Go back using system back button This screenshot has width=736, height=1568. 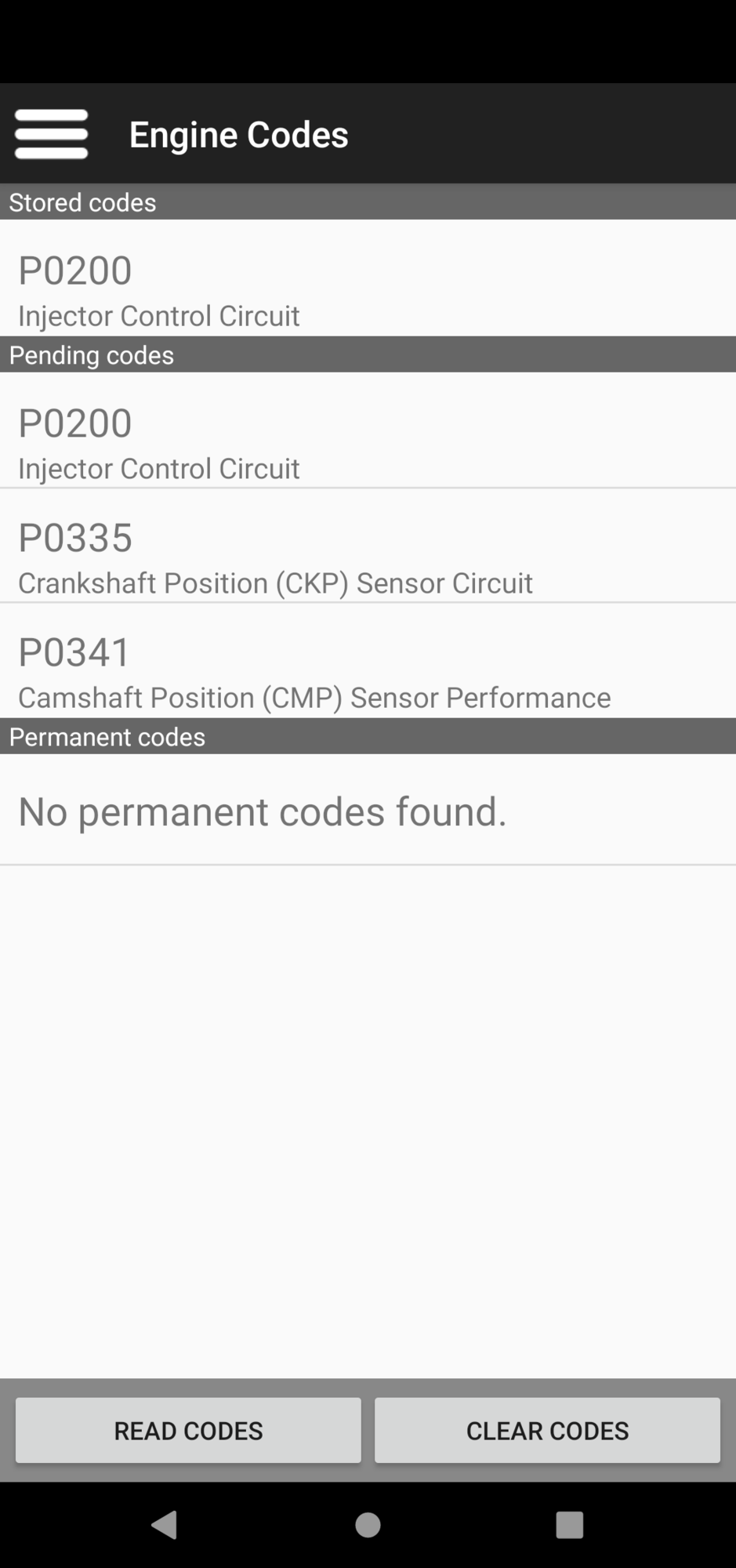pyautogui.click(x=165, y=1525)
